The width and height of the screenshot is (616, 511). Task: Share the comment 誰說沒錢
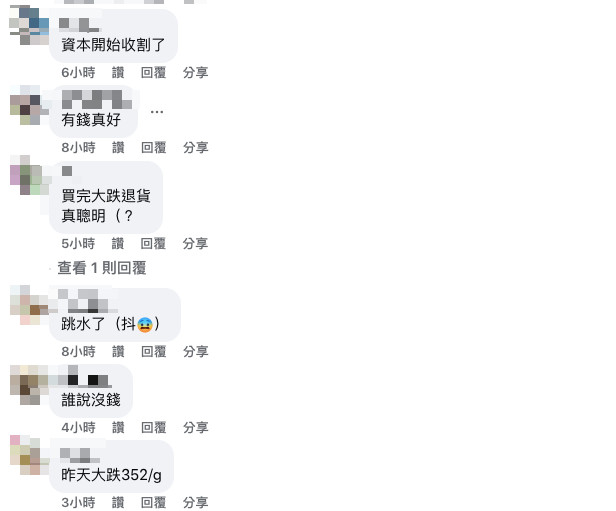[195, 427]
